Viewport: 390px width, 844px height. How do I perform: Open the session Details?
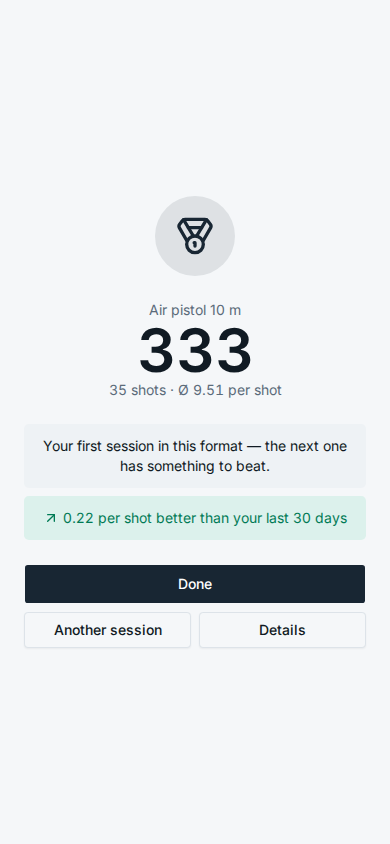click(x=282, y=630)
